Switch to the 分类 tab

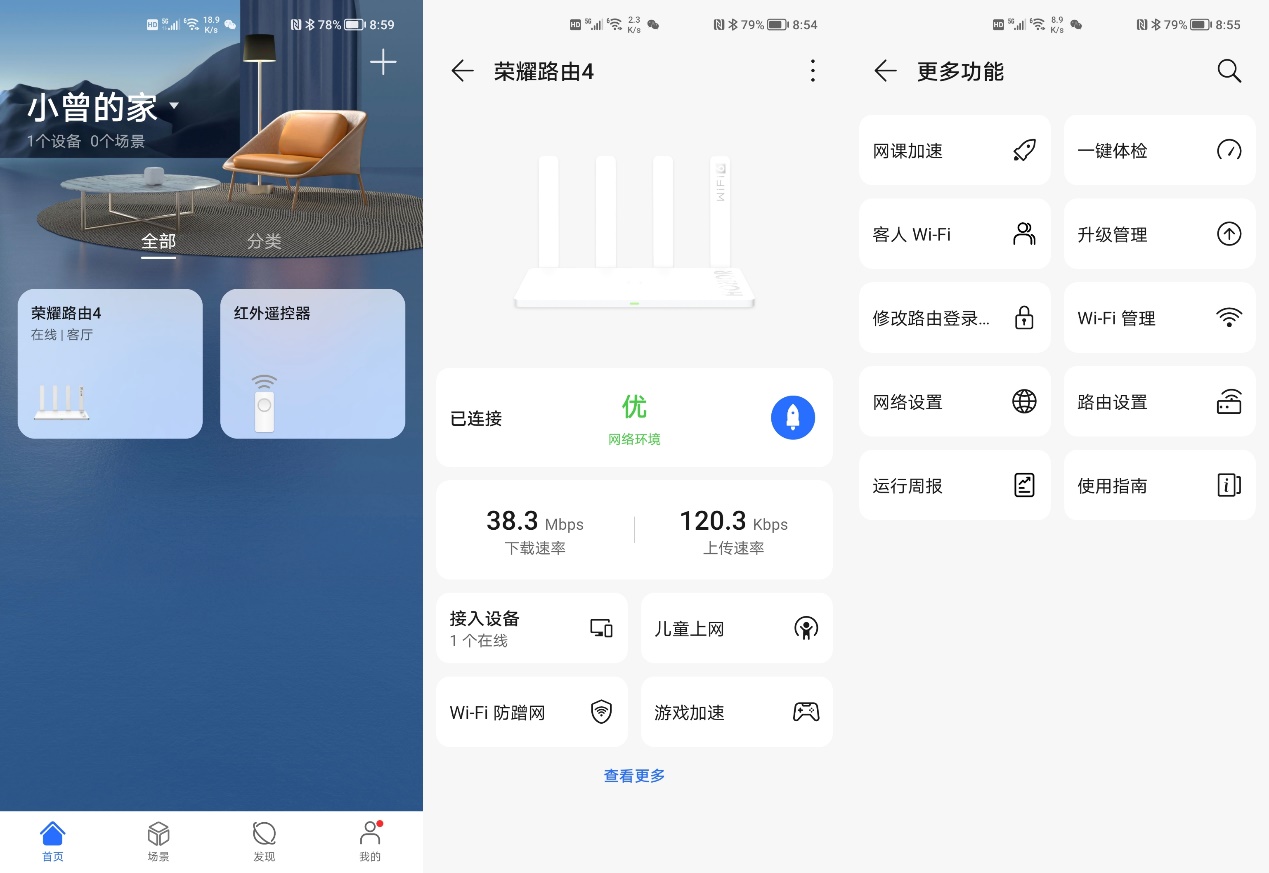pos(264,241)
